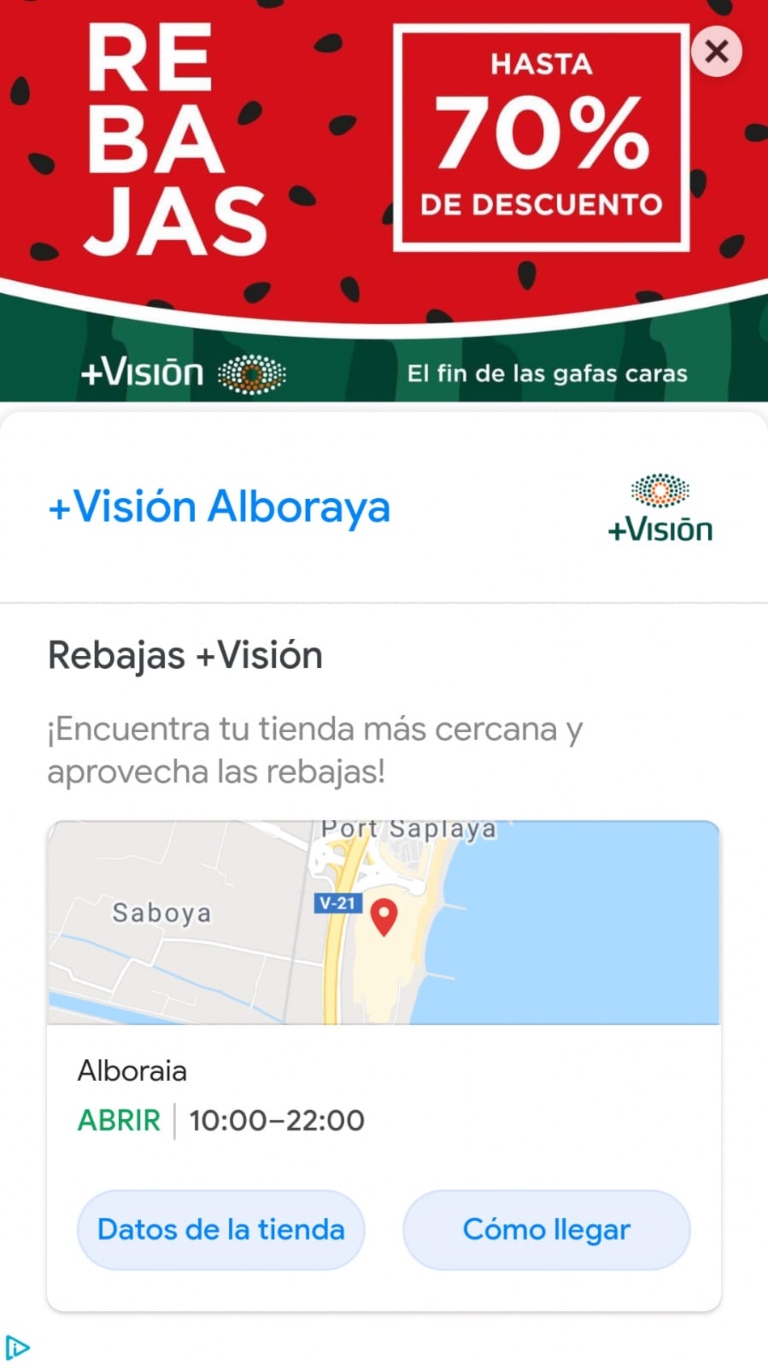Close the advertisement with the X icon
768x1366 pixels.
[716, 52]
